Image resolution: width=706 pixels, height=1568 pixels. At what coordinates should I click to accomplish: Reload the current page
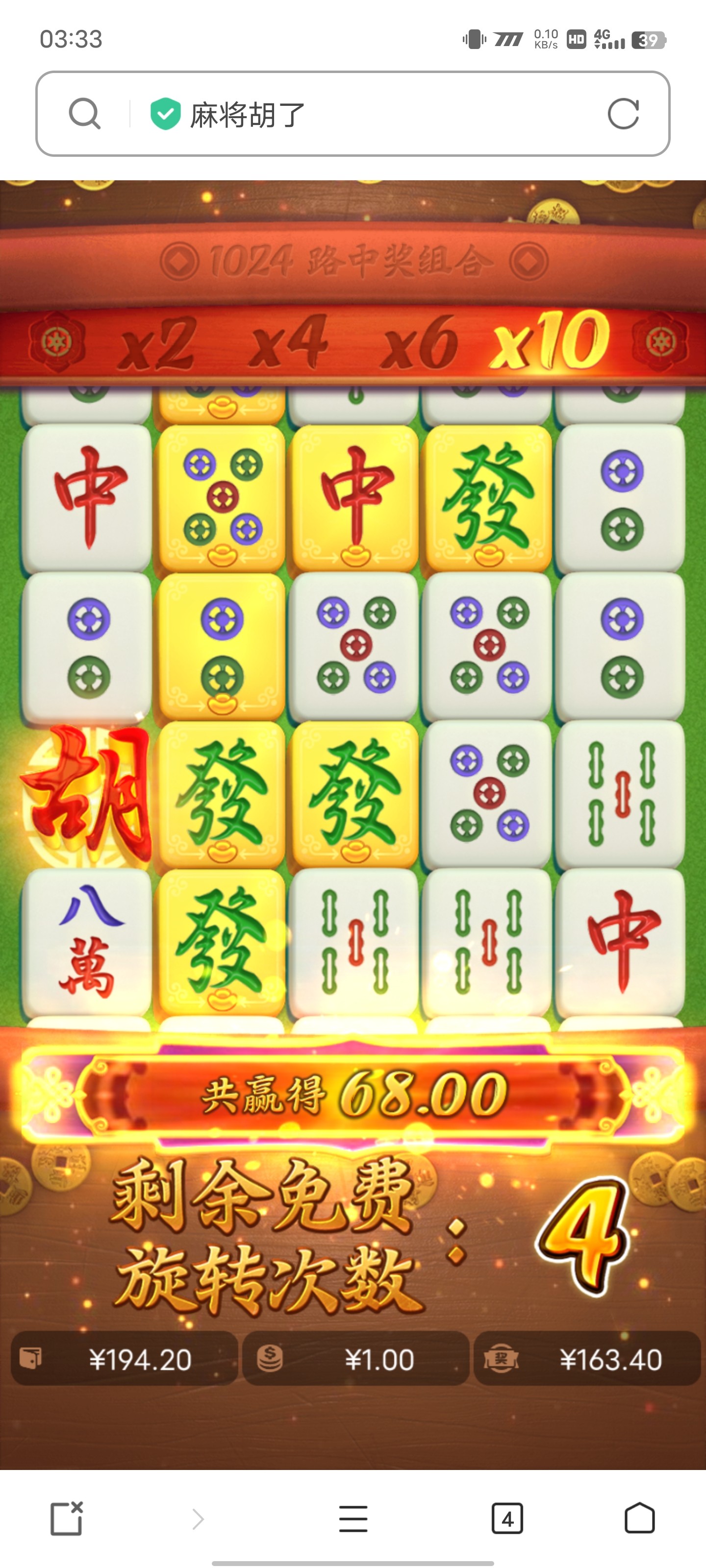623,114
